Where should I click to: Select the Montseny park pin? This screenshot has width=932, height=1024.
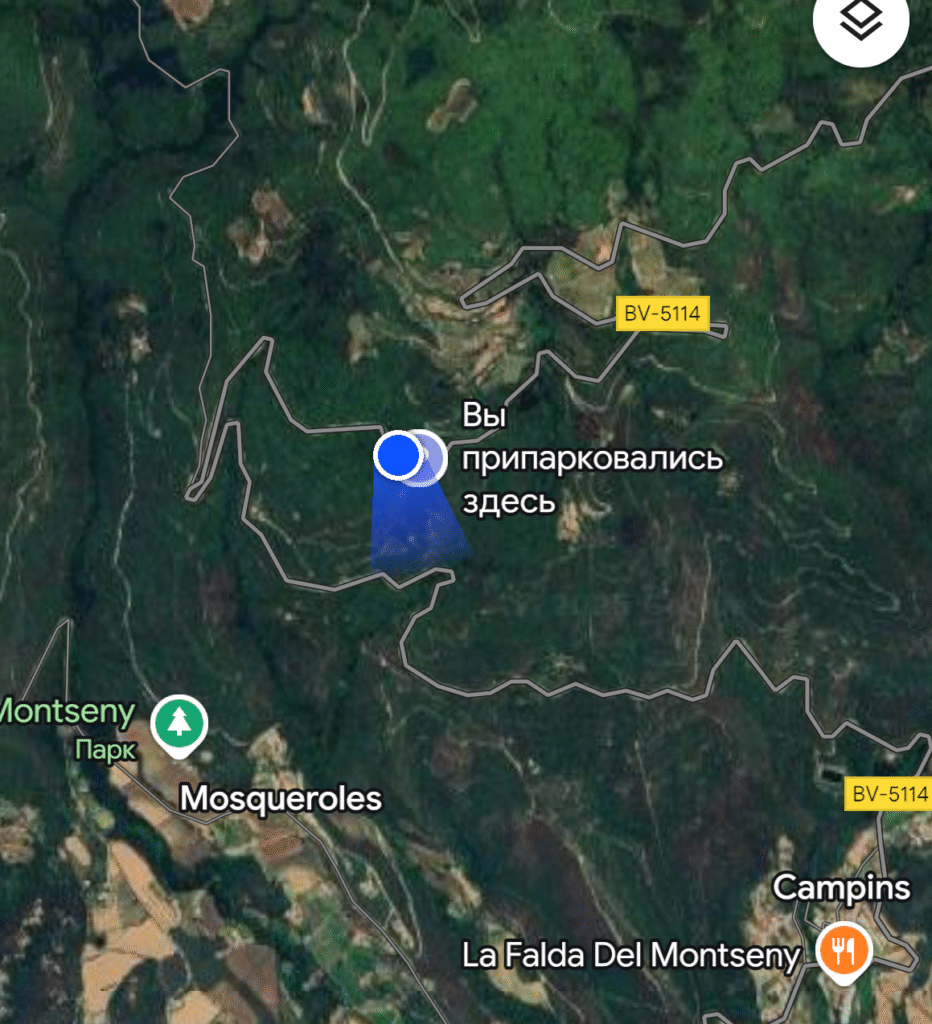[x=178, y=721]
